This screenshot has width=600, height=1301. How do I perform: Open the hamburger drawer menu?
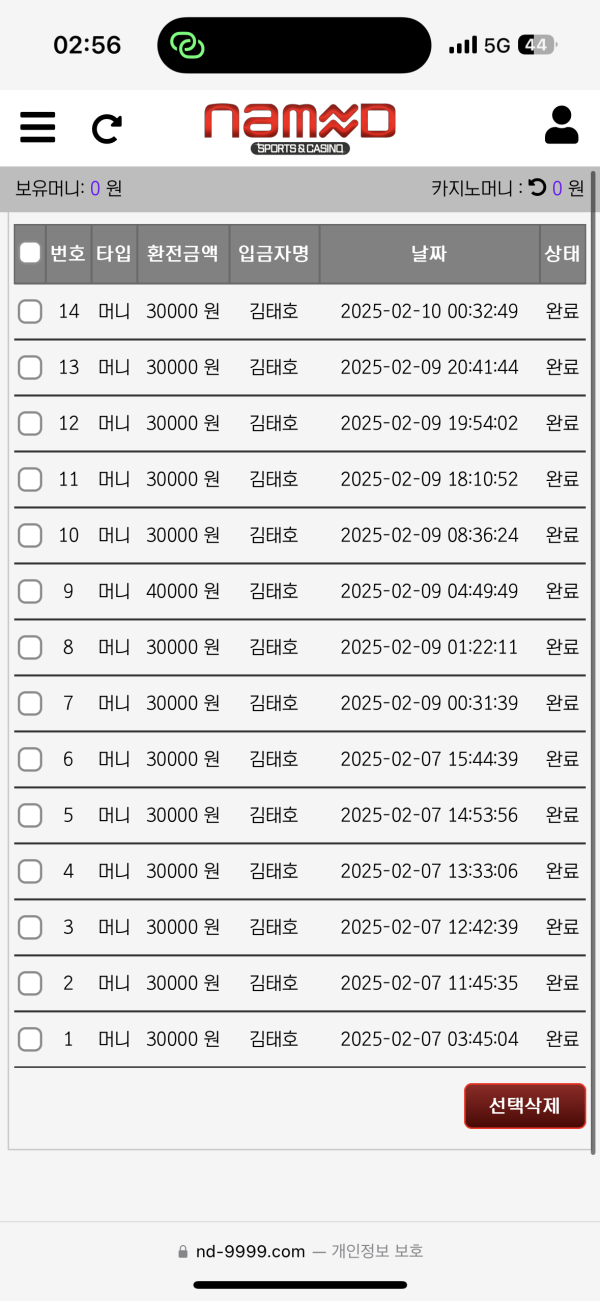coord(38,127)
